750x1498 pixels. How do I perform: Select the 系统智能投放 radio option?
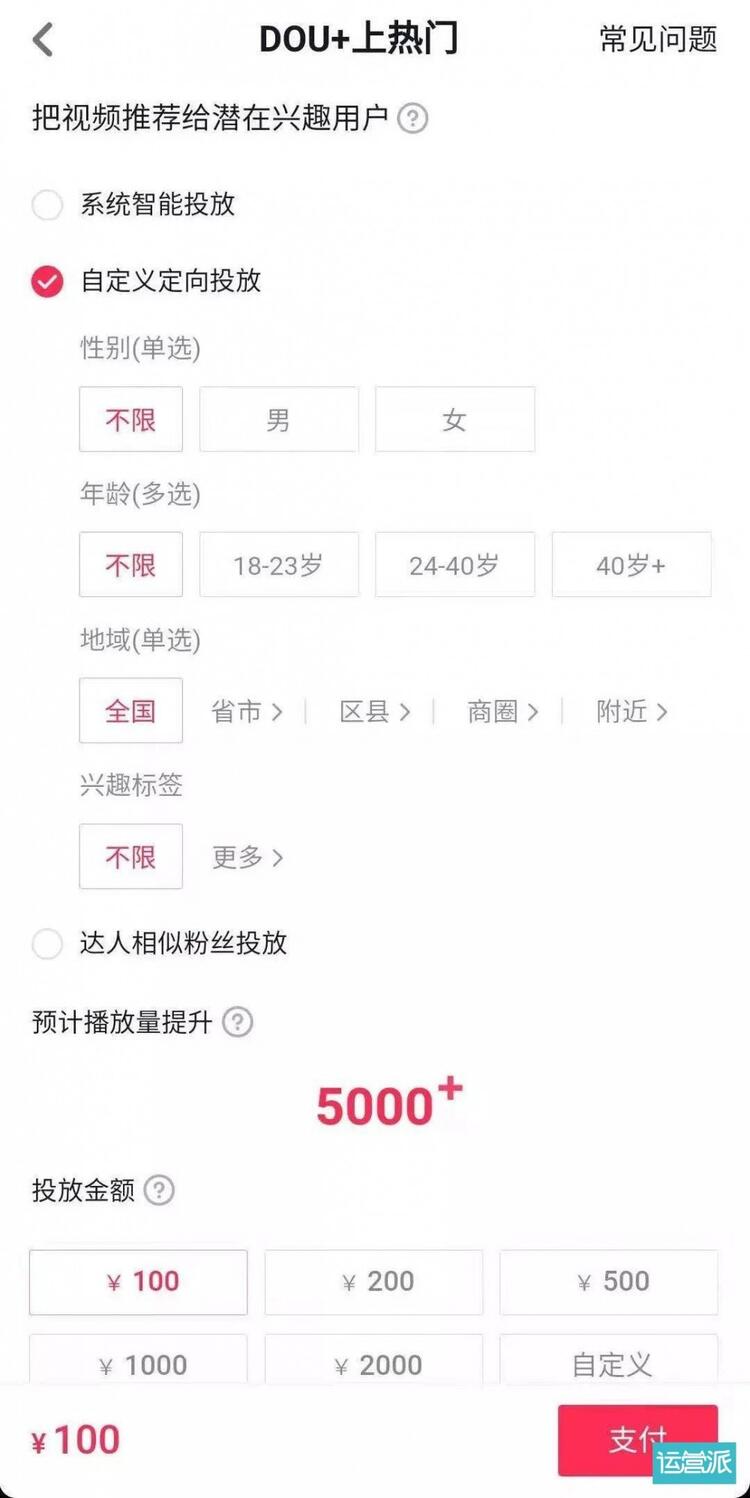pos(47,205)
